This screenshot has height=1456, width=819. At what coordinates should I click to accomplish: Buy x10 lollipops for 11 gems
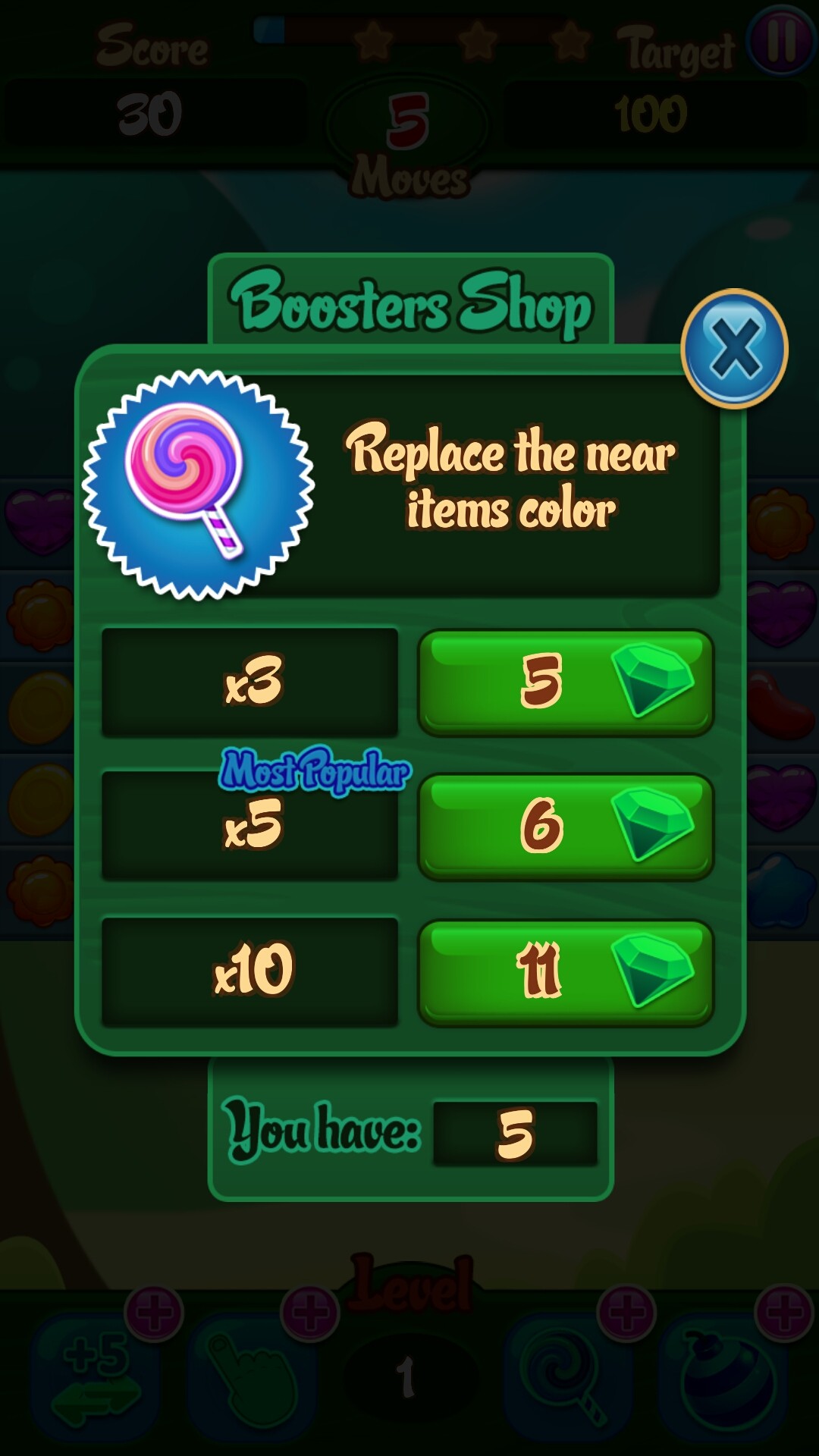pyautogui.click(x=565, y=971)
